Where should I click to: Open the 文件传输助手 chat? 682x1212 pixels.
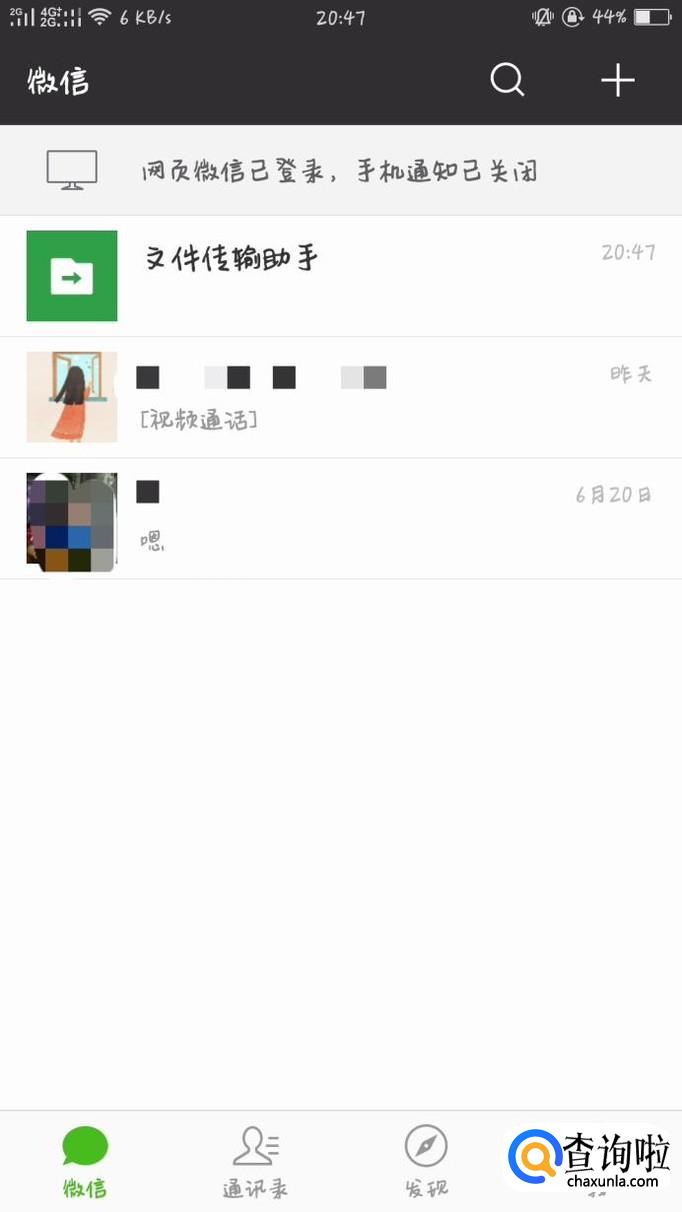(x=340, y=276)
